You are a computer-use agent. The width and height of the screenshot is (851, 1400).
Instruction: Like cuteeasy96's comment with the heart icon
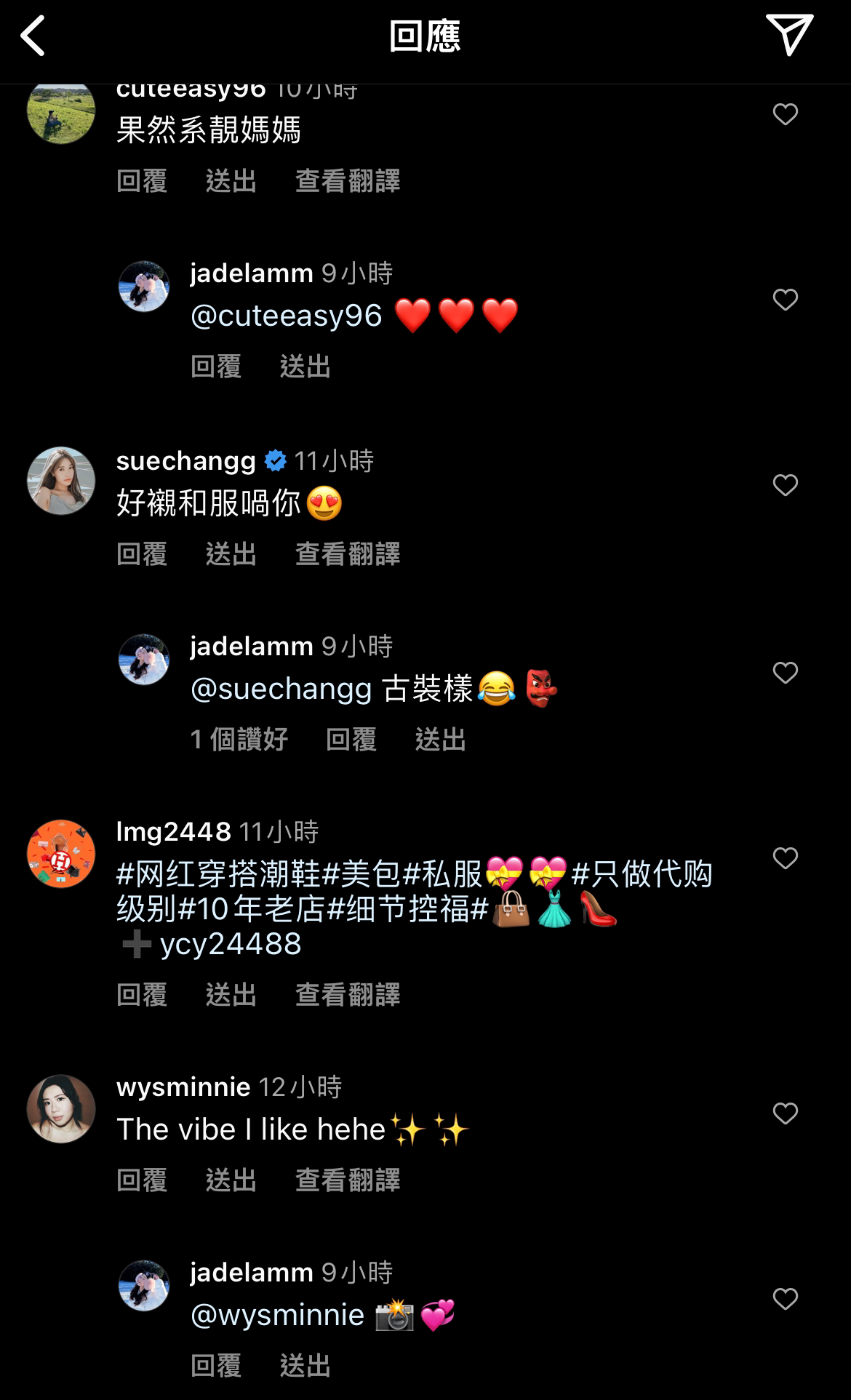click(x=785, y=114)
